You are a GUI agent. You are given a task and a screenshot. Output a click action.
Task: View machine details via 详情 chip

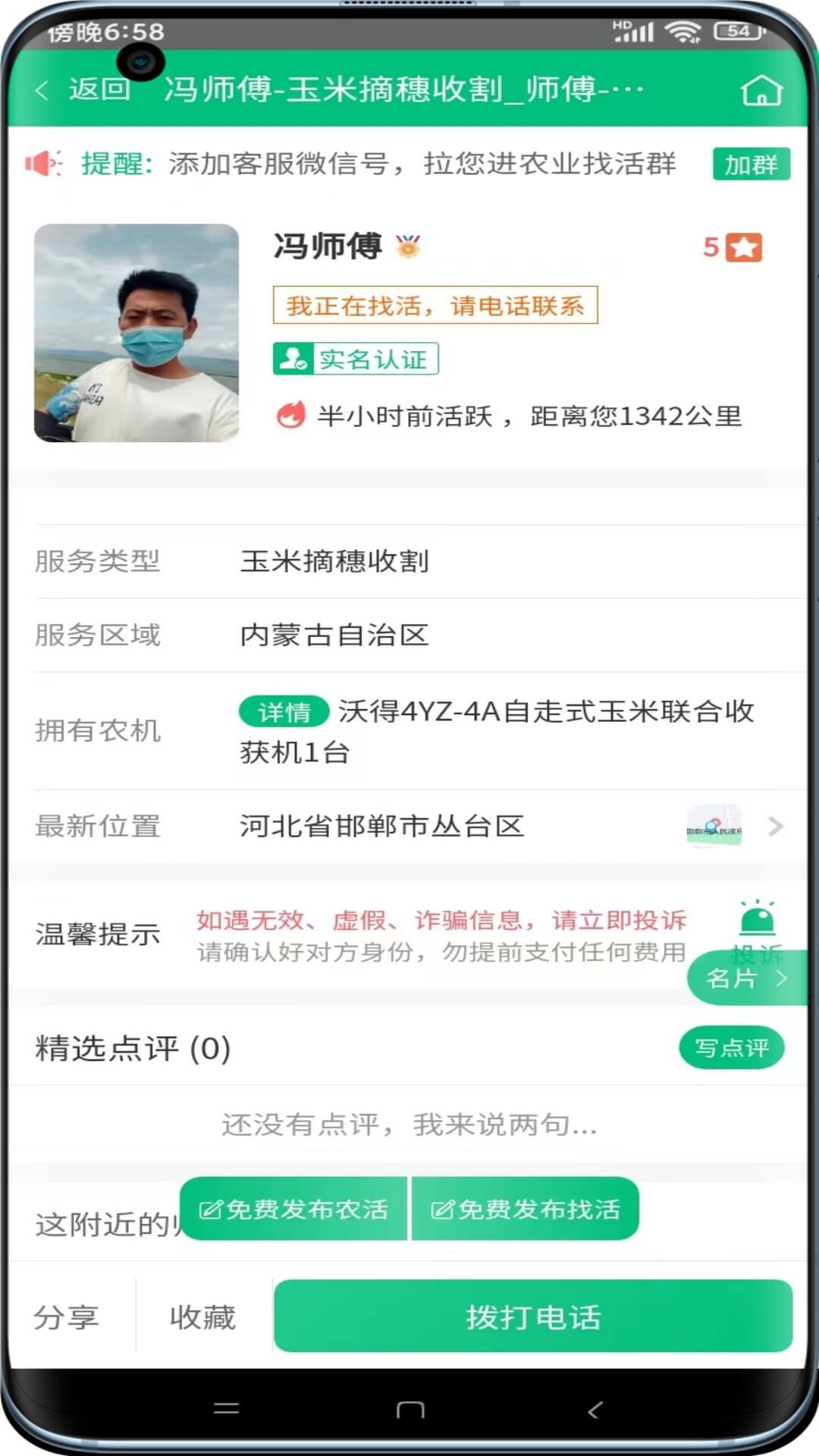point(284,712)
